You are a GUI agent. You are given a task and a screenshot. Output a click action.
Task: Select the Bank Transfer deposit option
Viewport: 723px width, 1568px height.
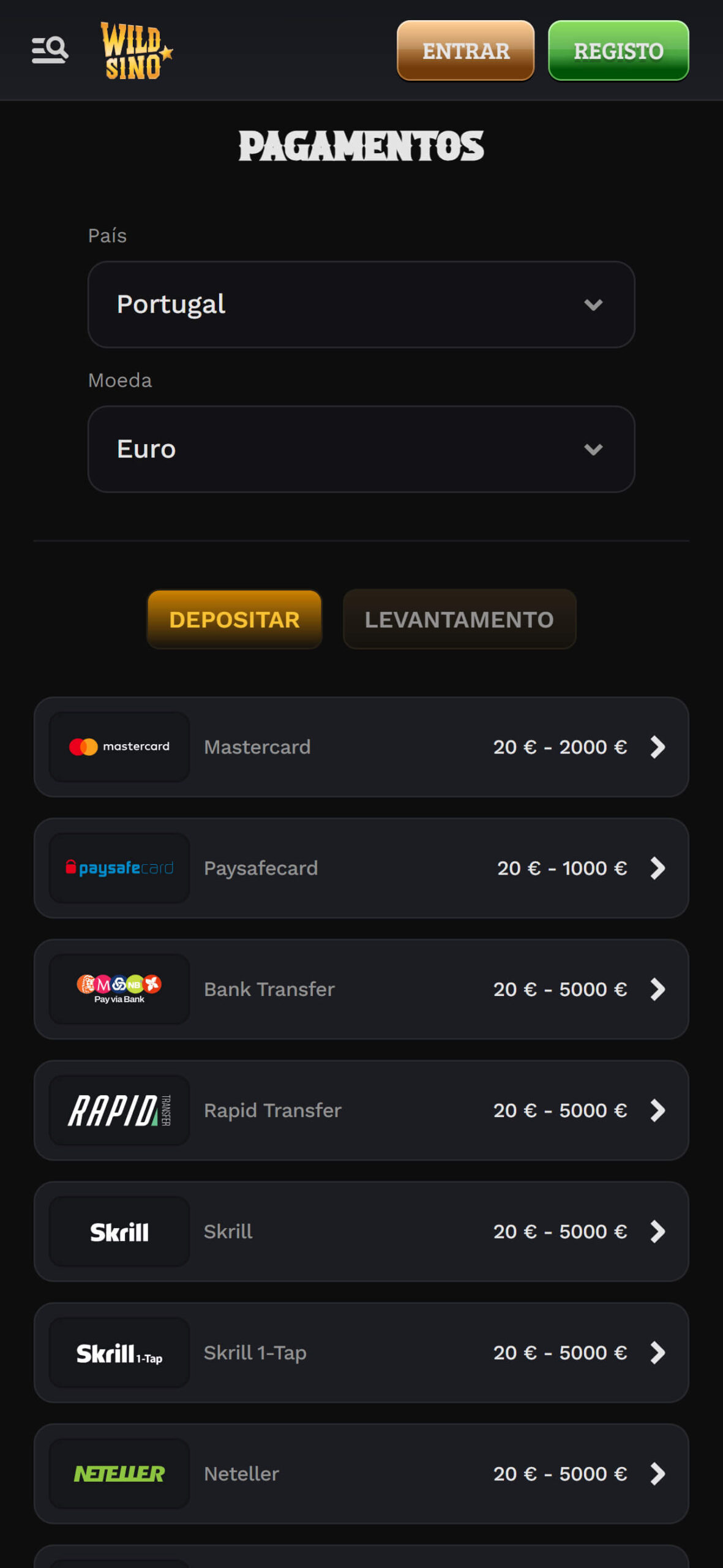pyautogui.click(x=361, y=989)
